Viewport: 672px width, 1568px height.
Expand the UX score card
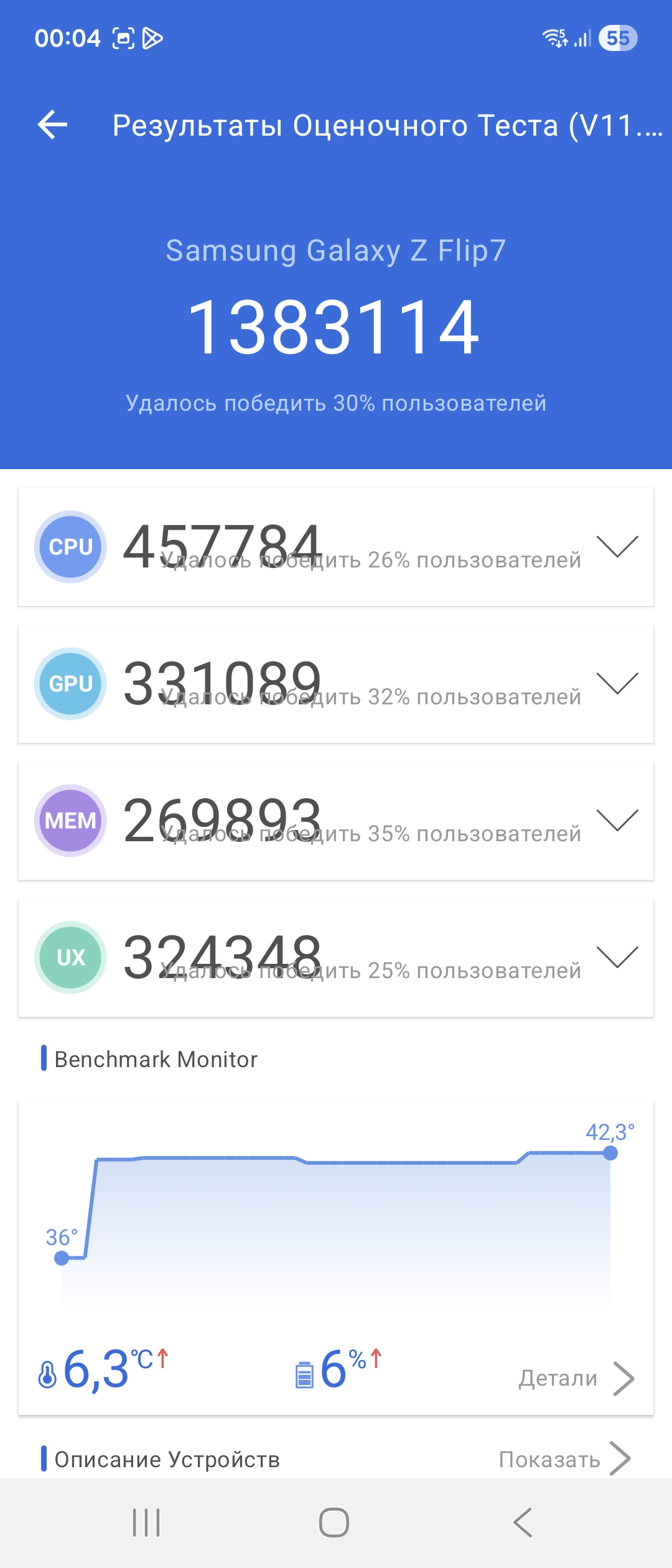617,957
